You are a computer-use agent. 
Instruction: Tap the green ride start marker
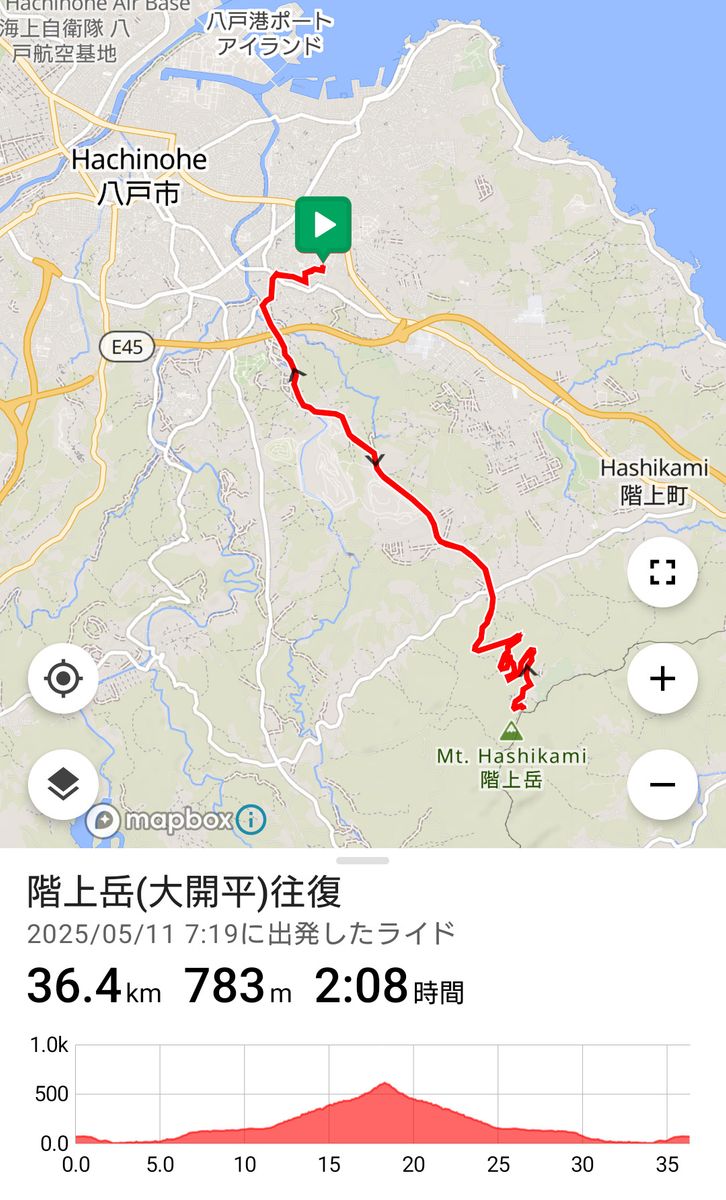click(x=323, y=225)
